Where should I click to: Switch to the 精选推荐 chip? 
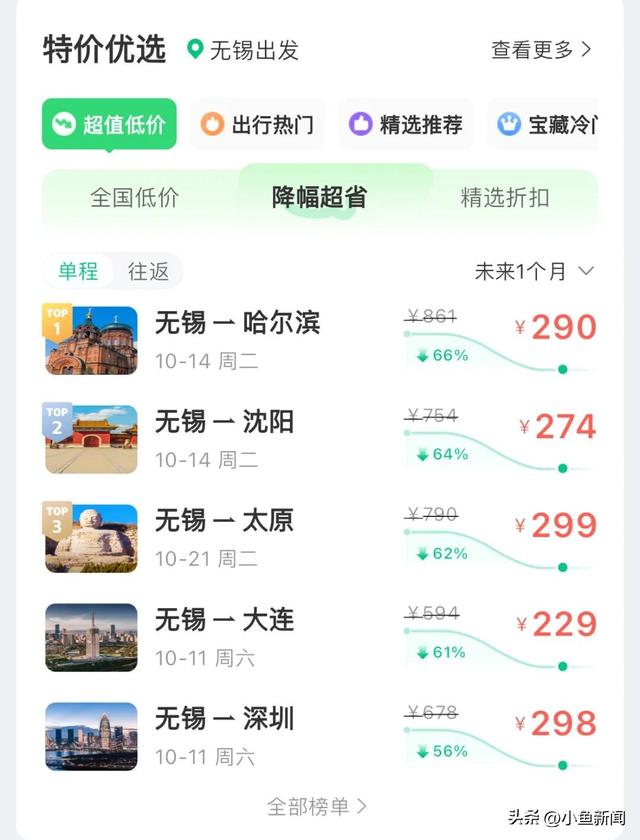[x=406, y=125]
